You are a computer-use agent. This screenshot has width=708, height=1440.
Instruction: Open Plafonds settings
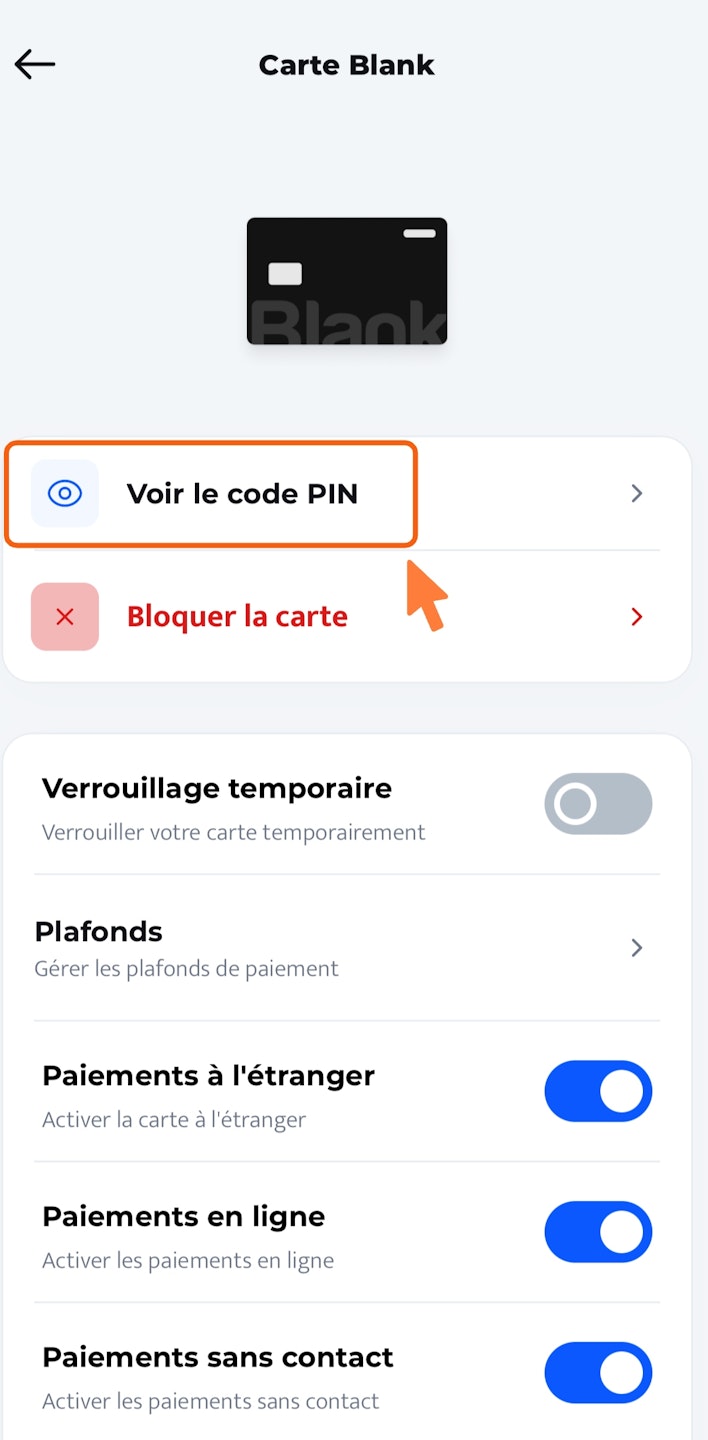(x=345, y=948)
